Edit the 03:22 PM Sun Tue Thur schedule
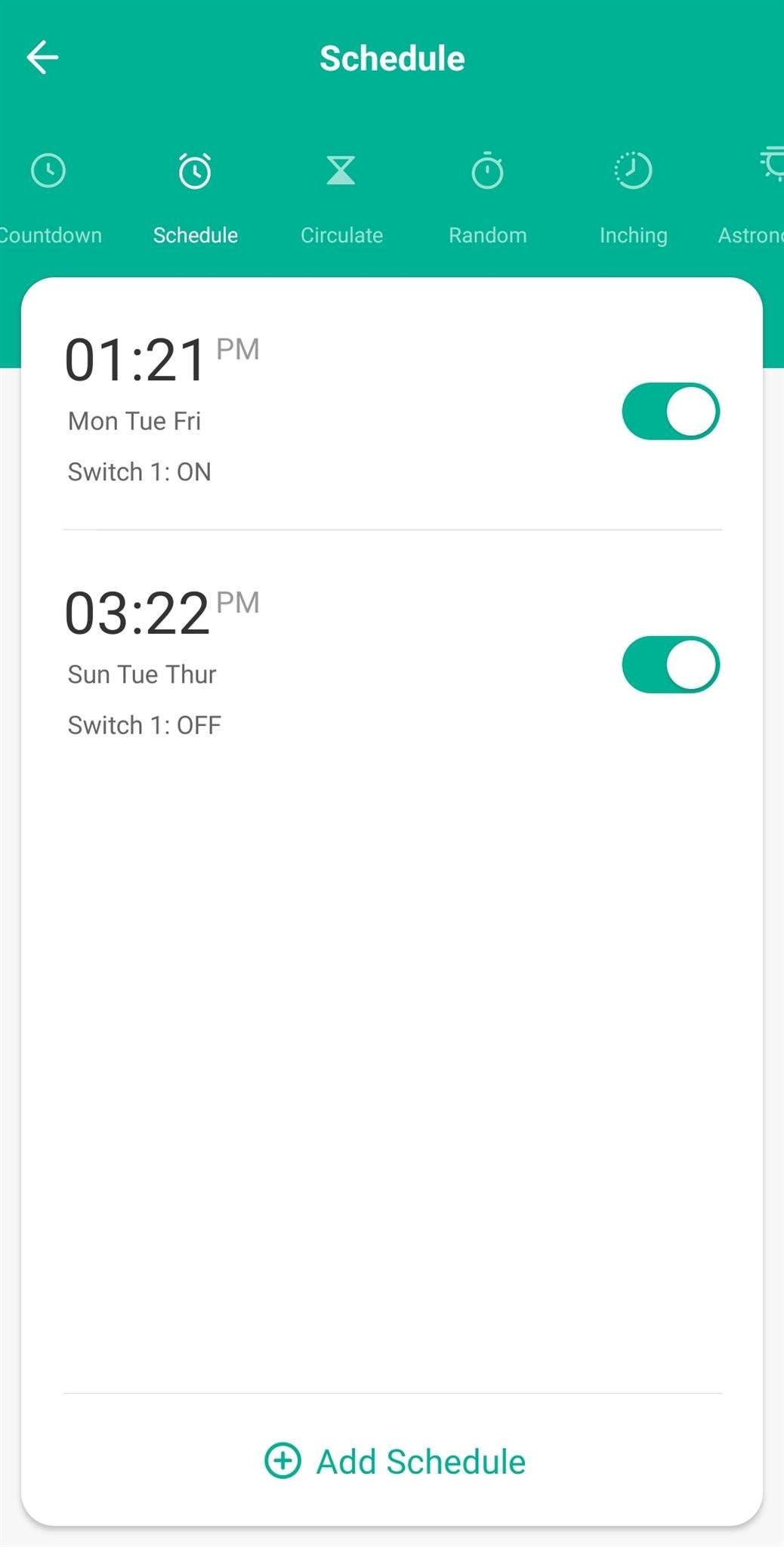Image resolution: width=784 pixels, height=1547 pixels. 302,662
